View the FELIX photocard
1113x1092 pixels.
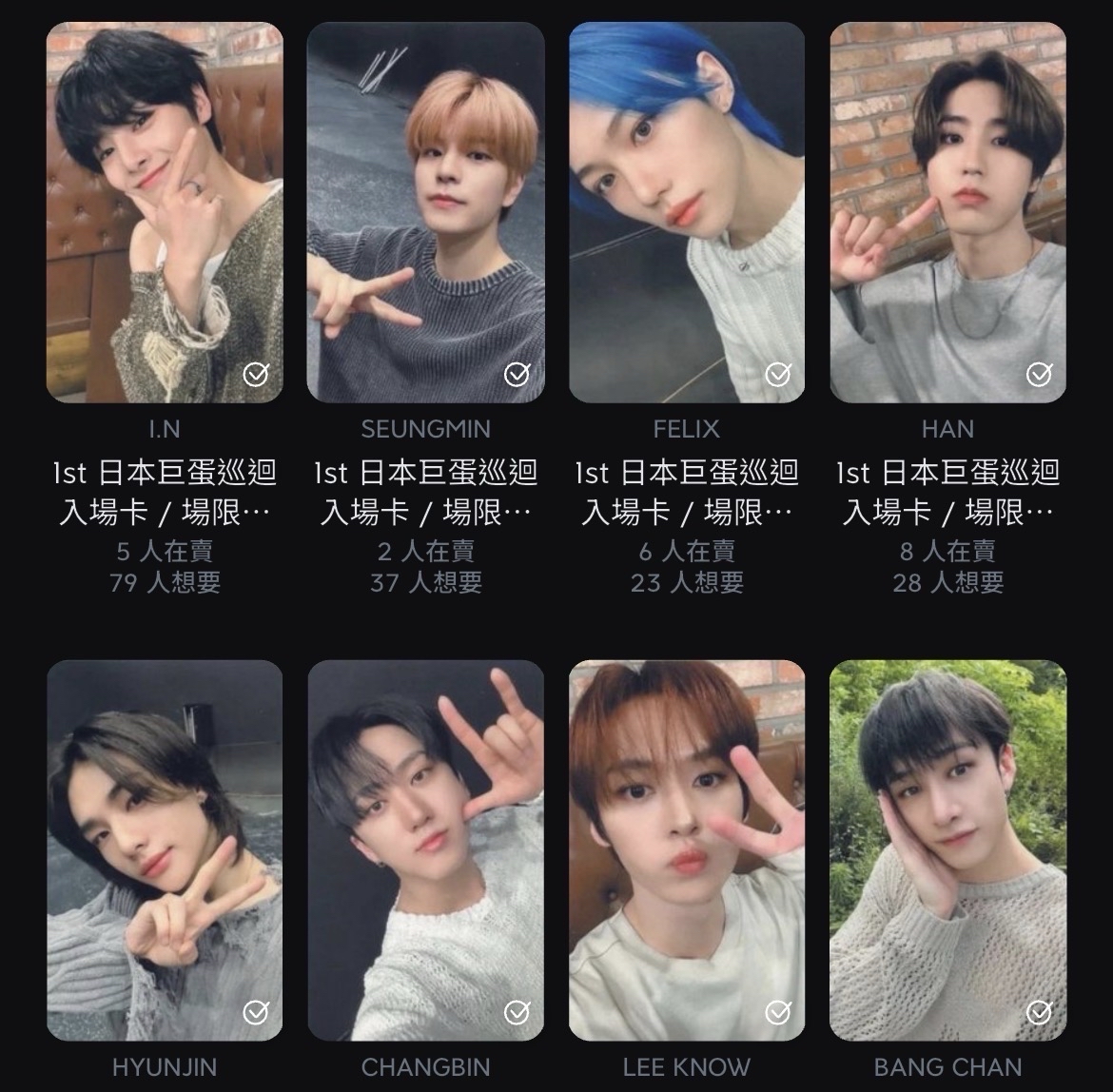pos(686,212)
